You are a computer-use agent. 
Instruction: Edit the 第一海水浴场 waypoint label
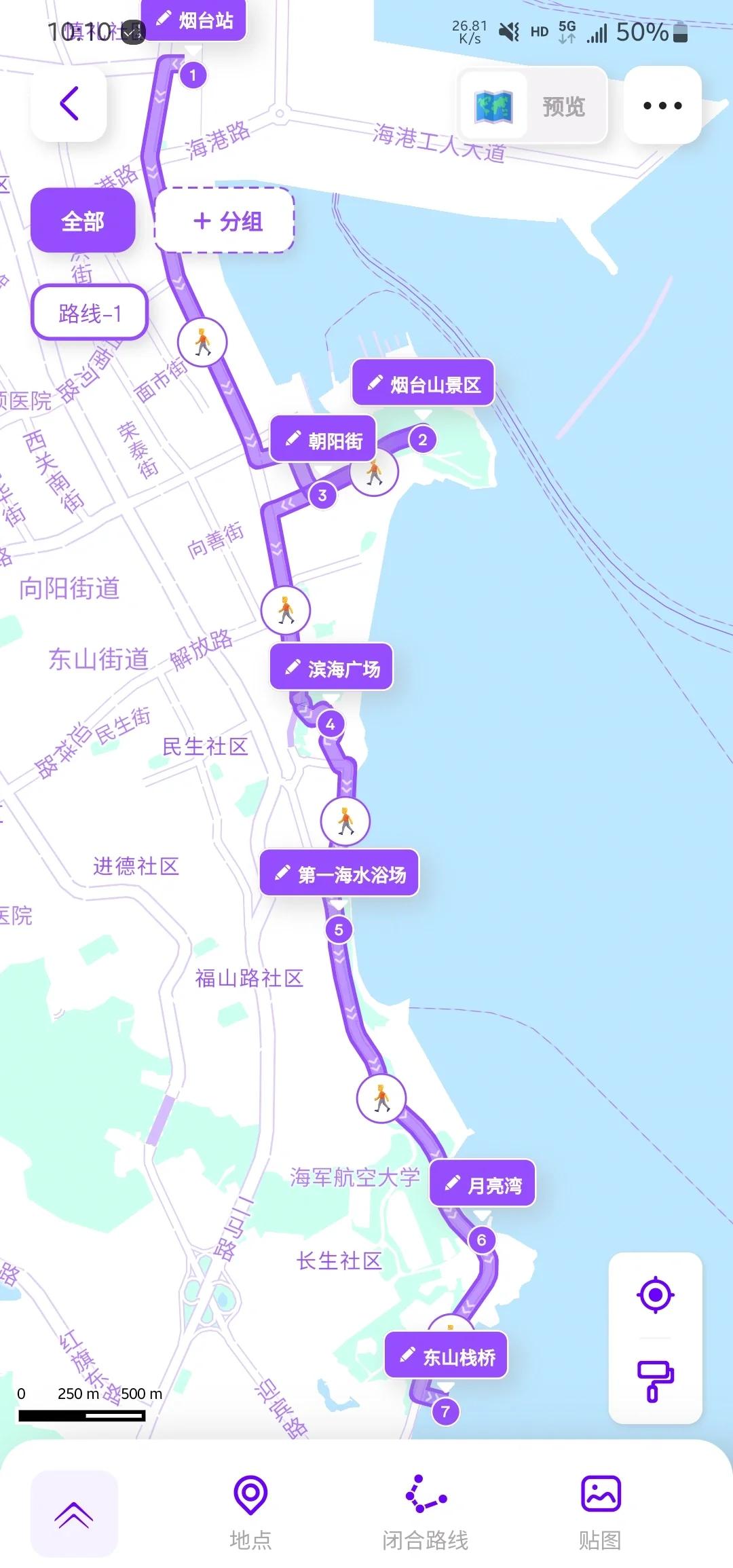339,874
